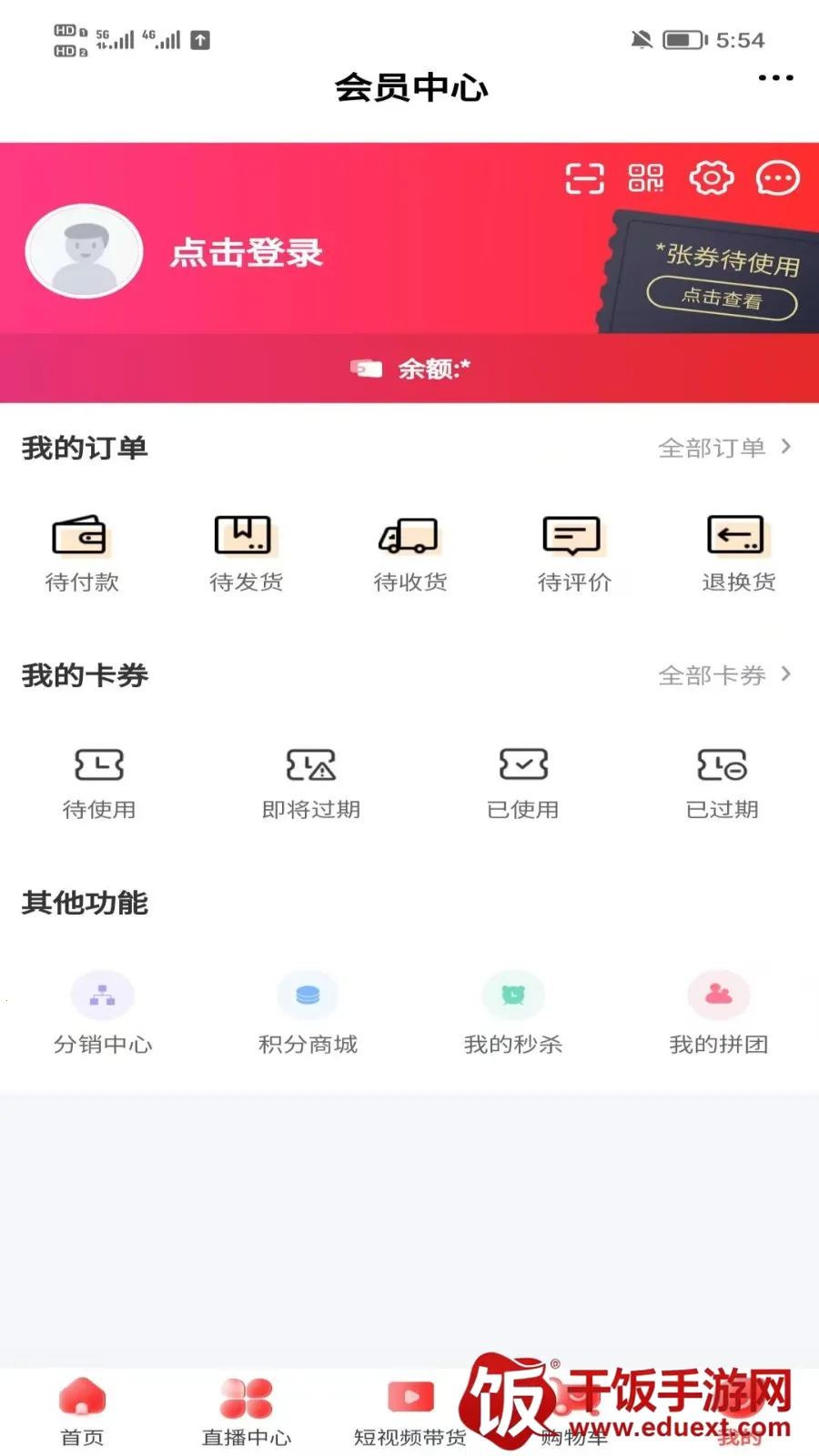Open 待发货 orders awaiting shipment
819x1456 pixels.
(246, 554)
